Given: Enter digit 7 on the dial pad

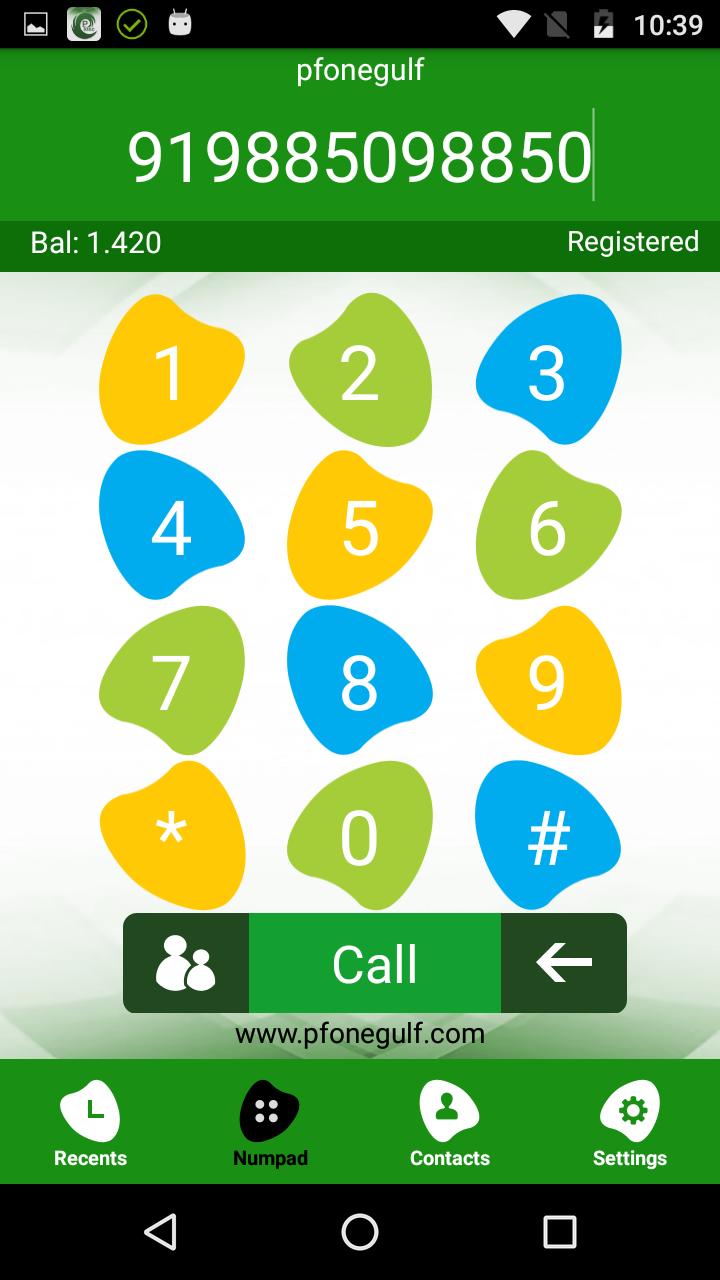Looking at the screenshot, I should click(171, 681).
